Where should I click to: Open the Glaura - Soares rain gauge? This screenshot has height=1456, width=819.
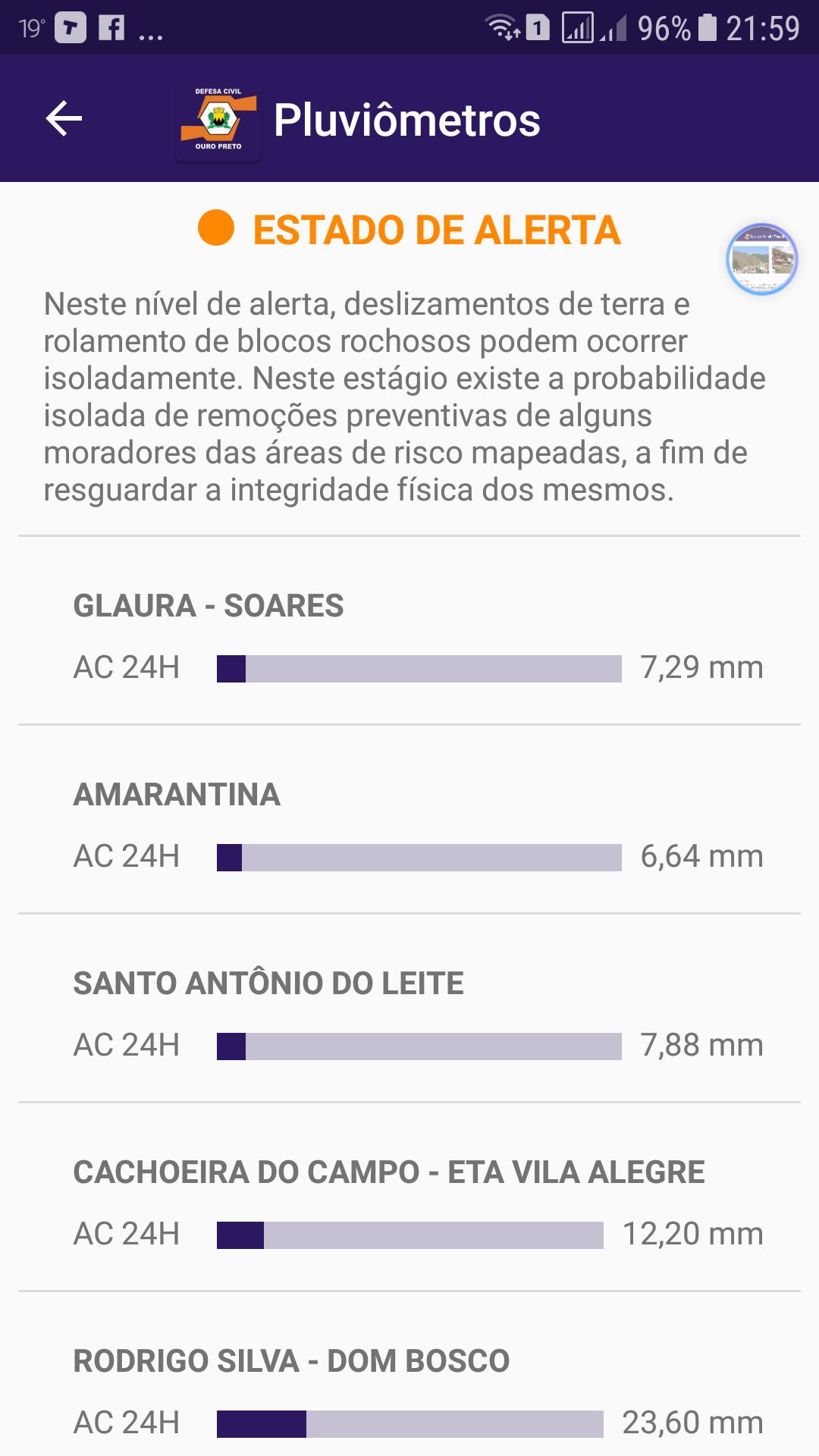click(409, 631)
